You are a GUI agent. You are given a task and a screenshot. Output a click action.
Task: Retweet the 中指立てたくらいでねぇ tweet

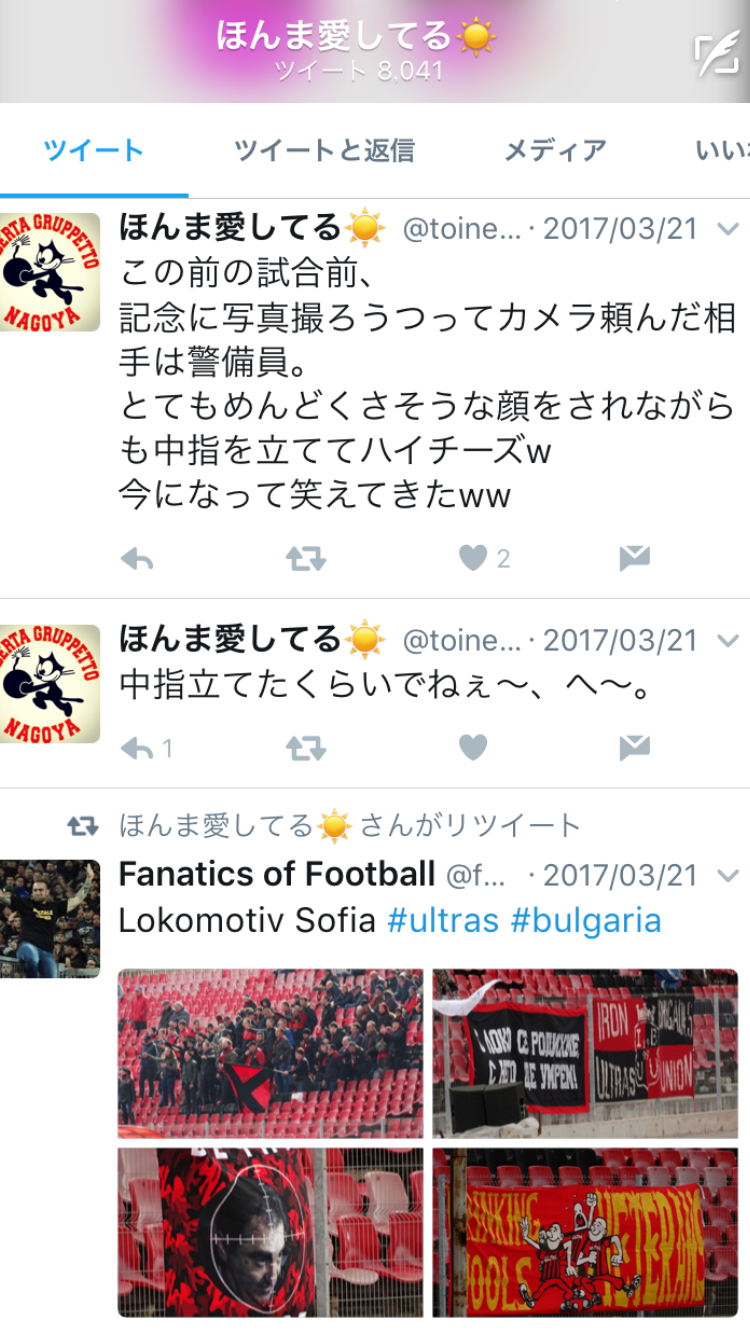[x=306, y=747]
